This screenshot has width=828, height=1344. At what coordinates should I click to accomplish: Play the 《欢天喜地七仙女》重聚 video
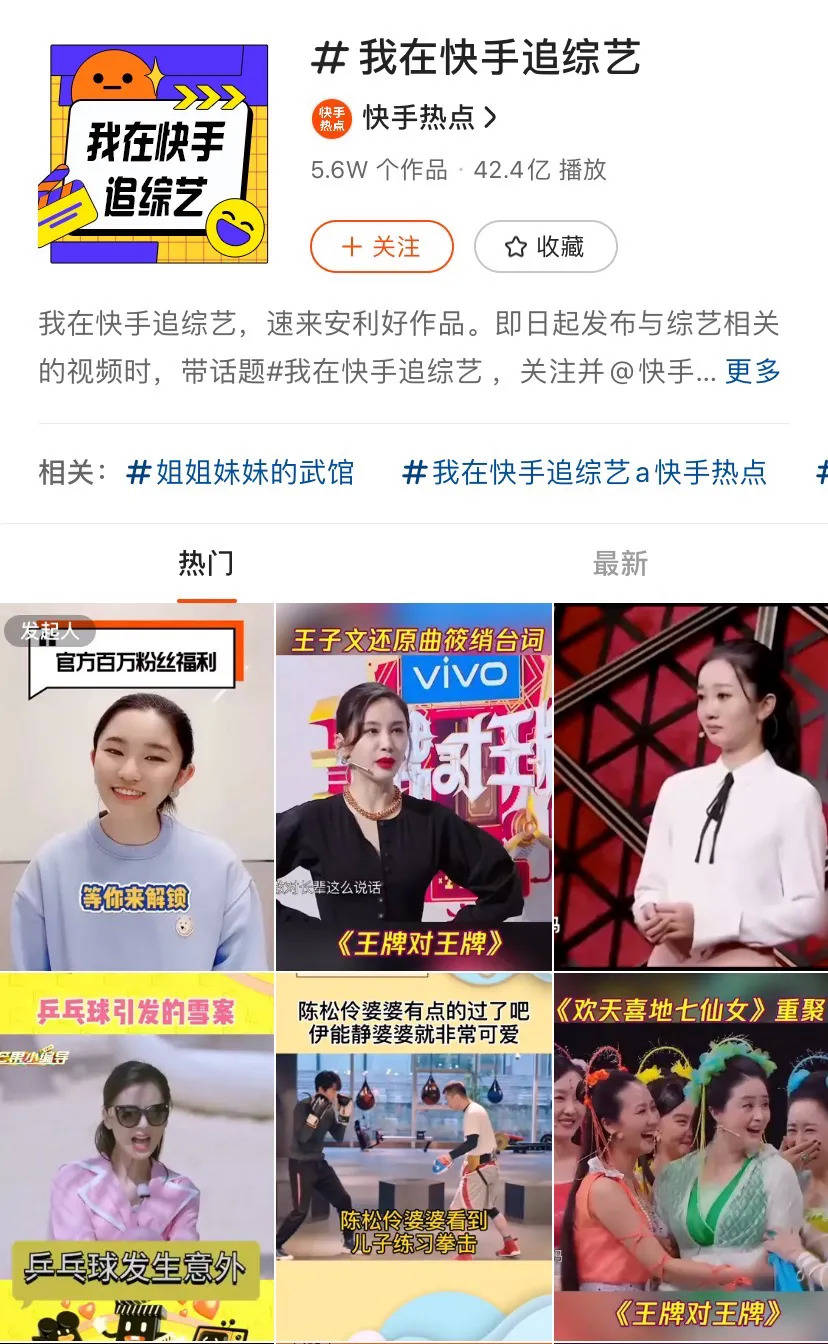pos(691,1158)
